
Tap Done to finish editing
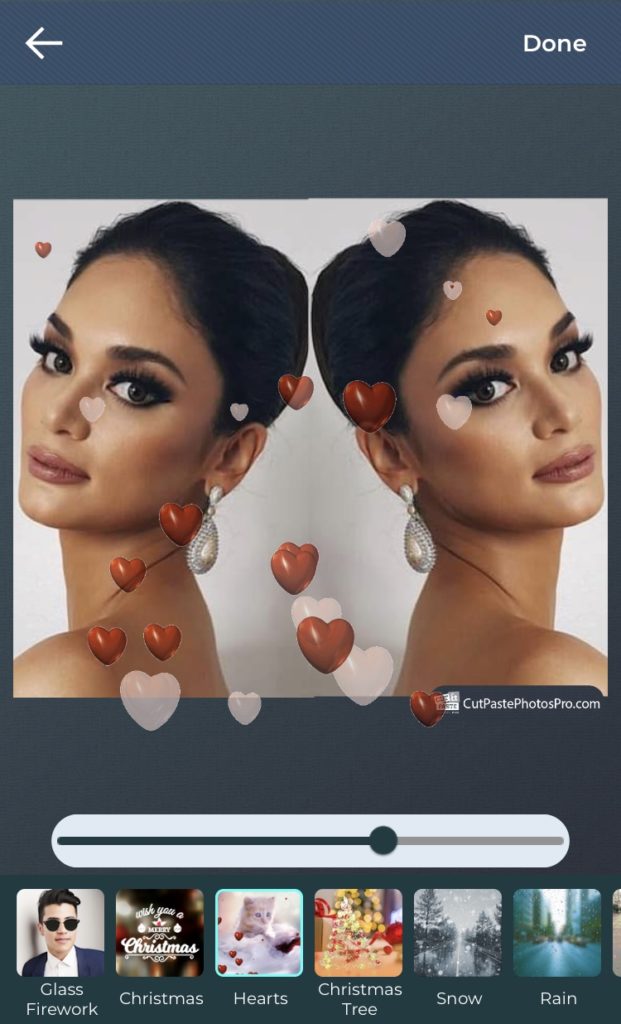click(x=554, y=44)
